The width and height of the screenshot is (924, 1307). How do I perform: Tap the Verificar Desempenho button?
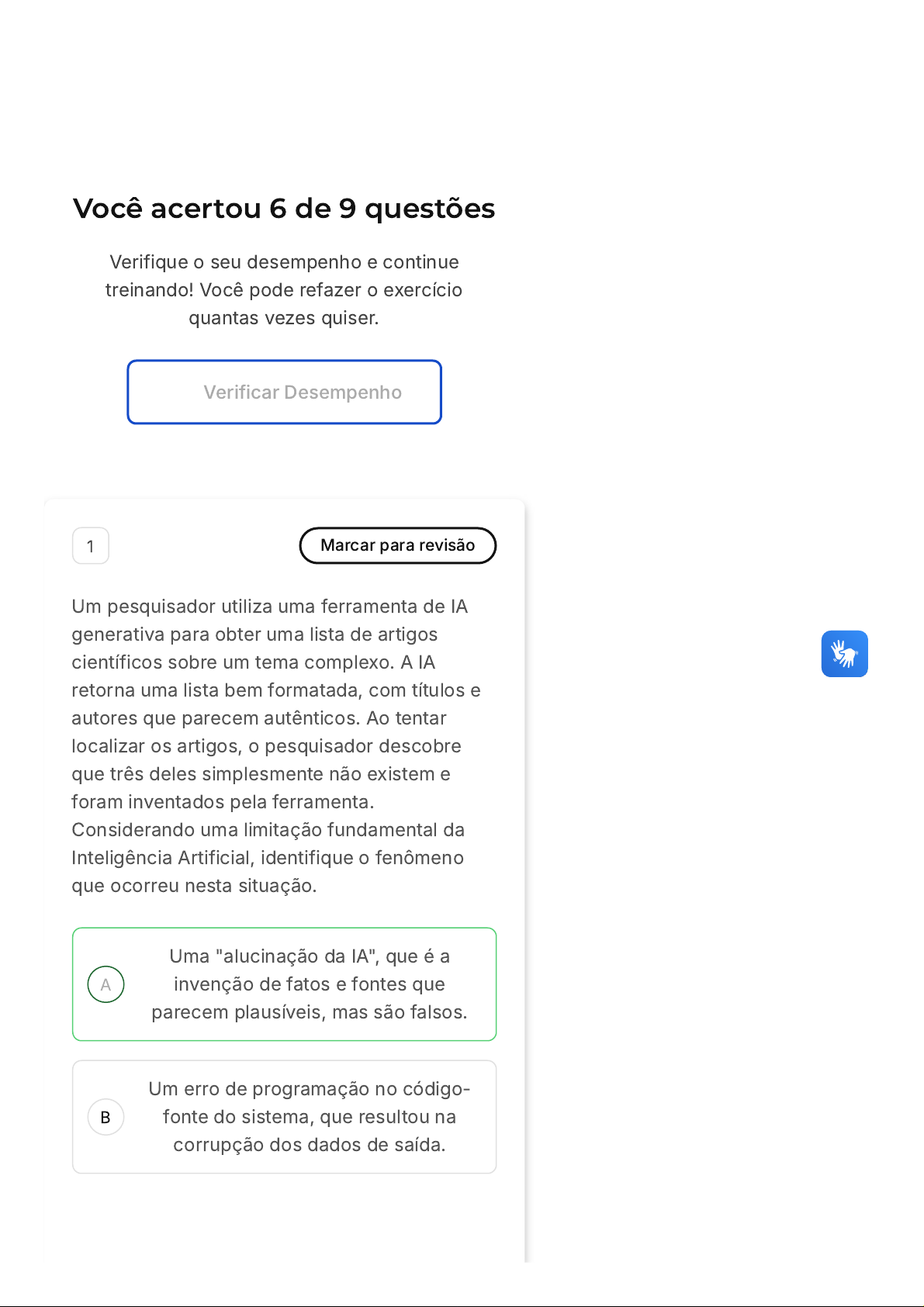[285, 392]
